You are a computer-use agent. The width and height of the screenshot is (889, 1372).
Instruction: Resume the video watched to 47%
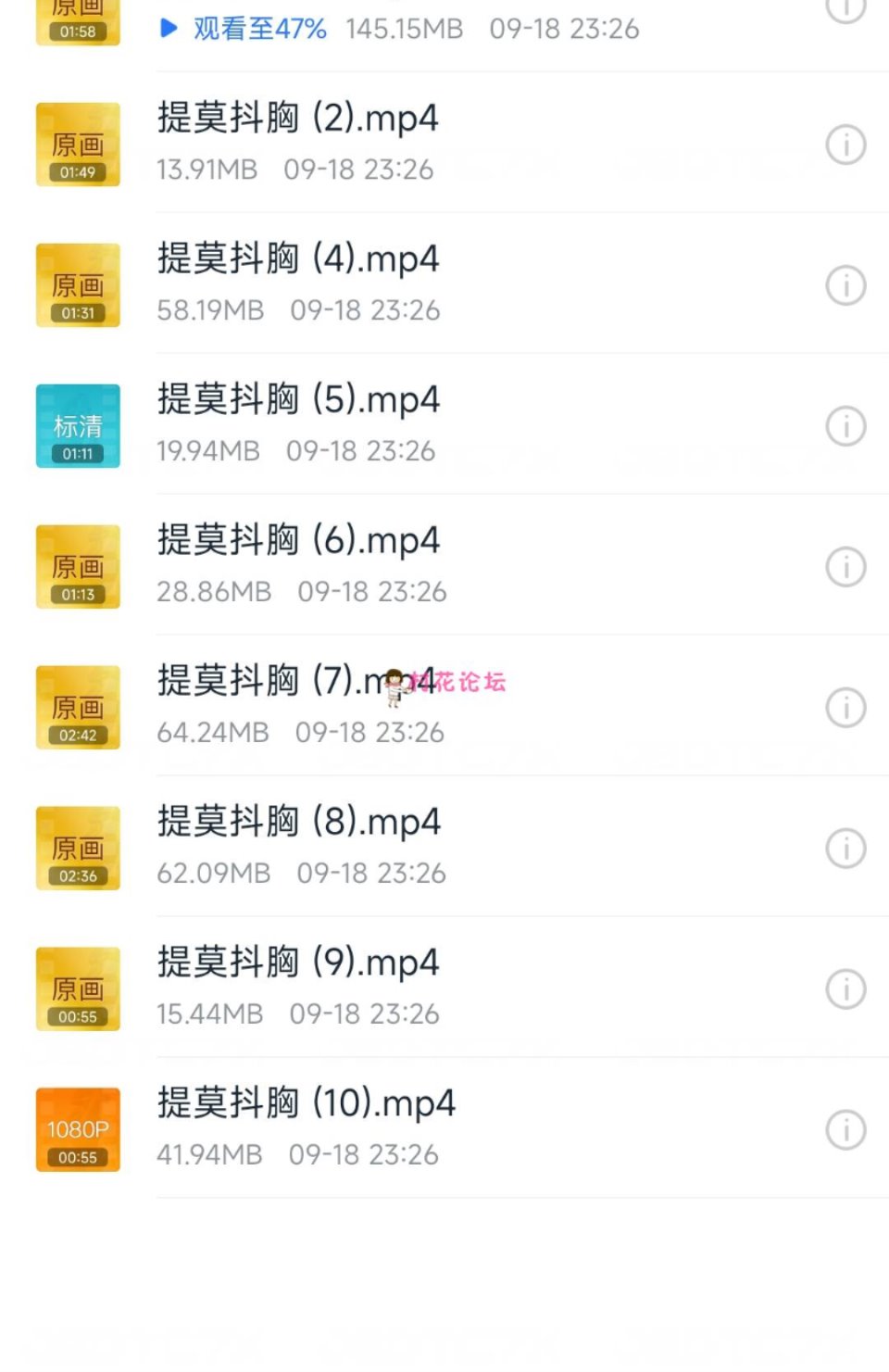[x=245, y=29]
